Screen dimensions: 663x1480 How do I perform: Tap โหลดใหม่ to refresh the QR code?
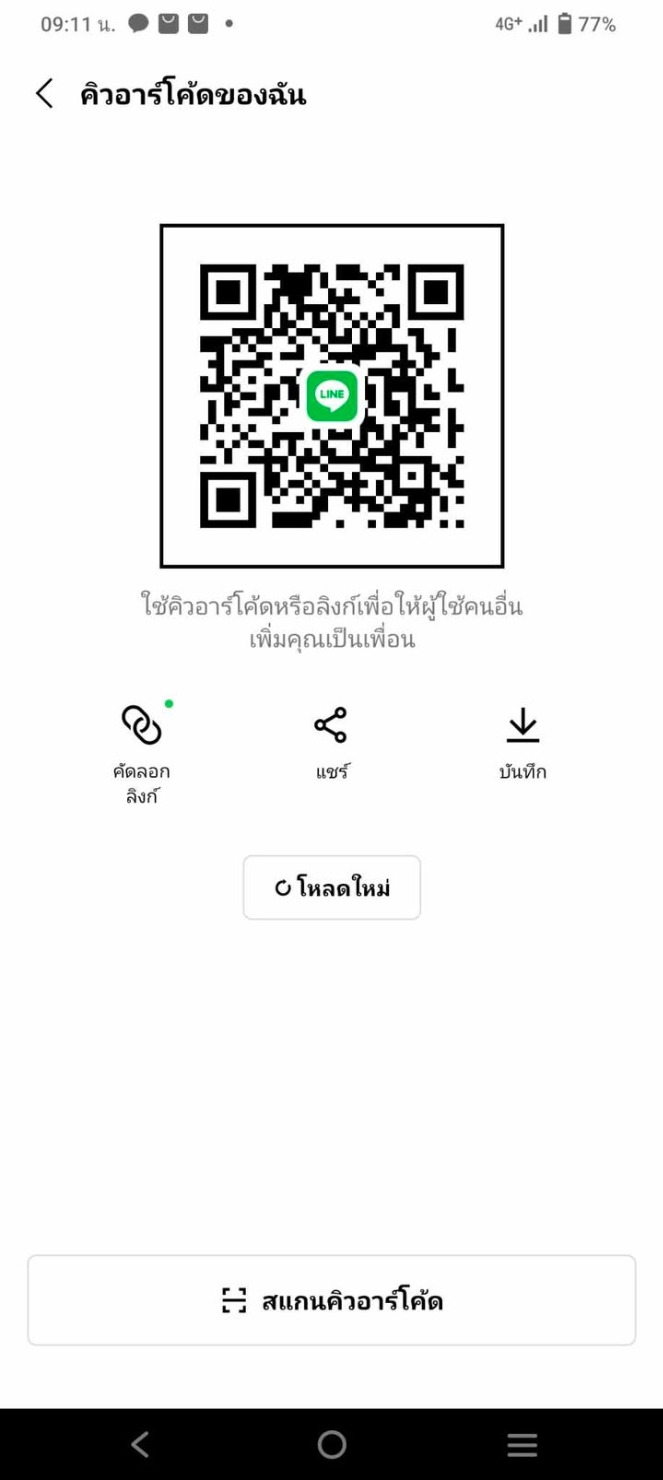(331, 887)
